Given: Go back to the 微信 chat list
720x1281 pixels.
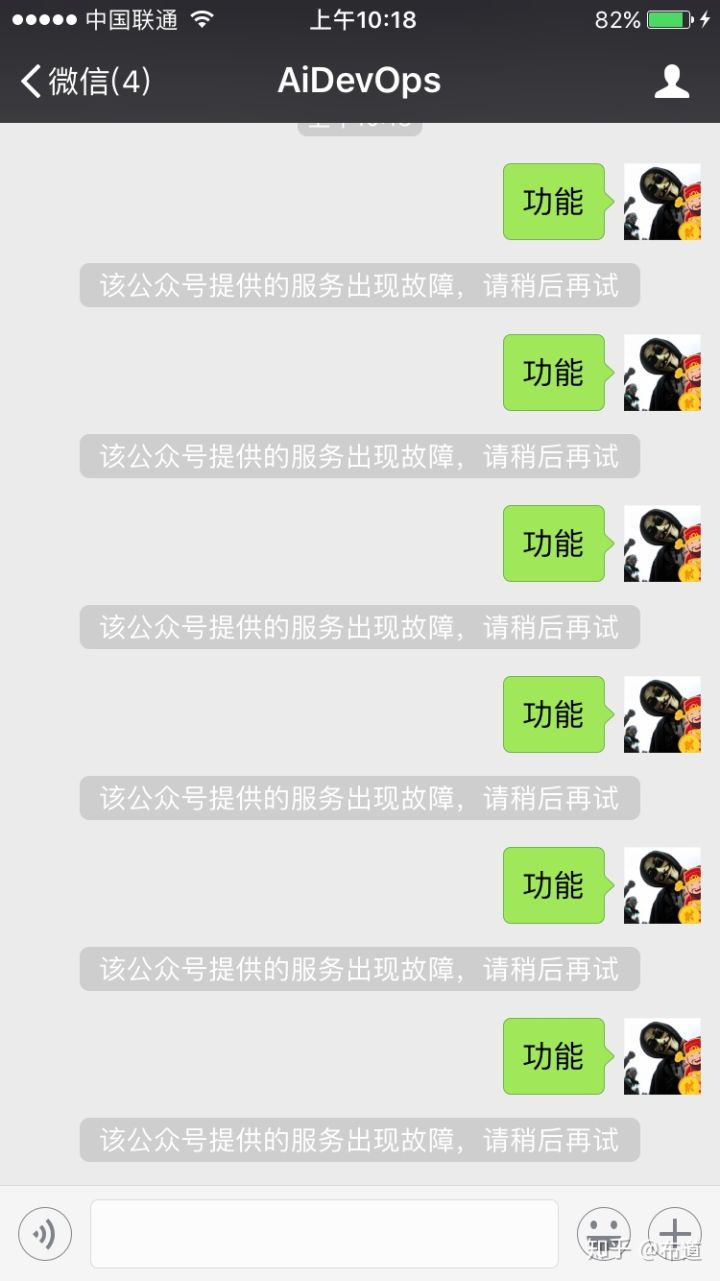Looking at the screenshot, I should 85,82.
